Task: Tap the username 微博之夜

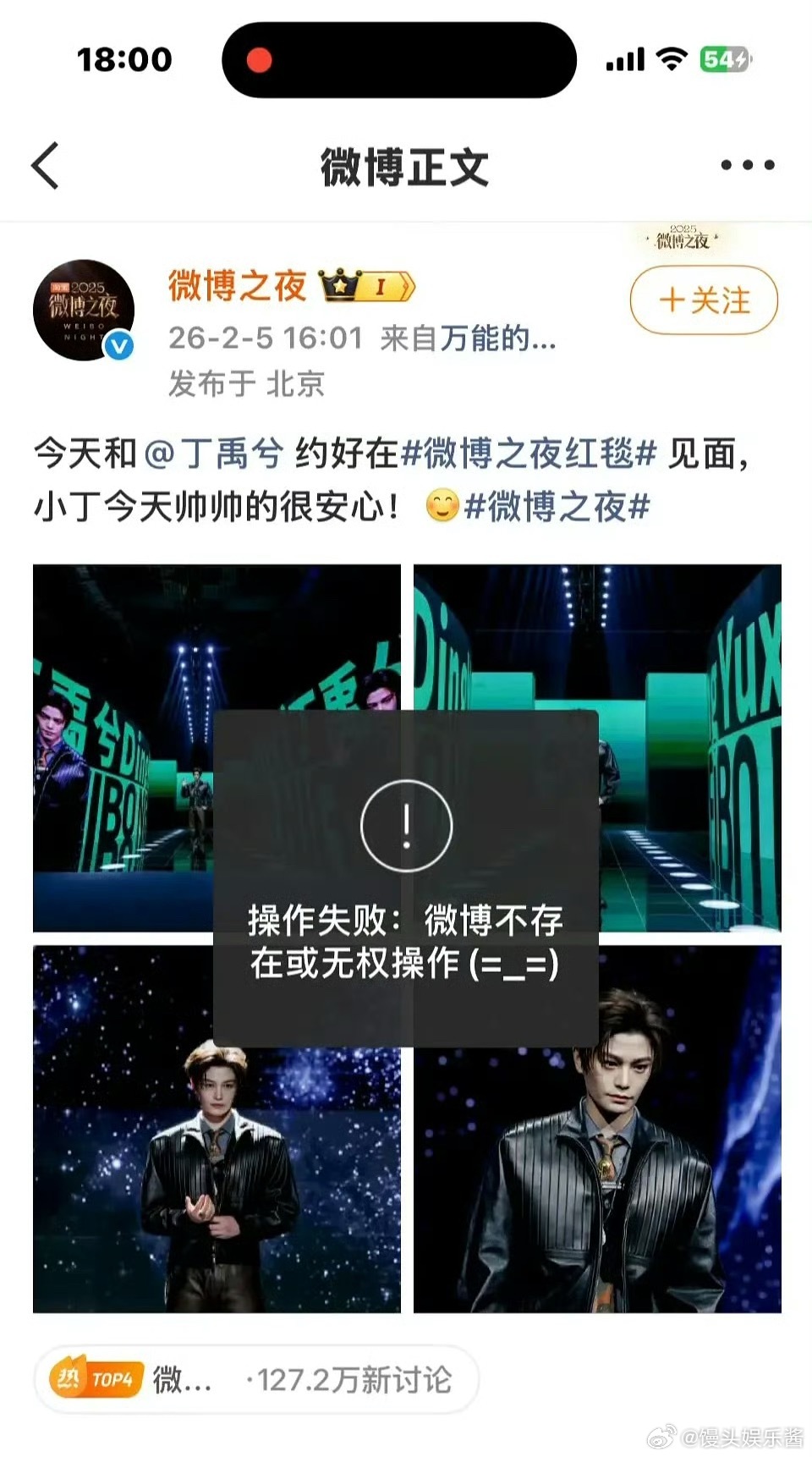Action: (235, 286)
